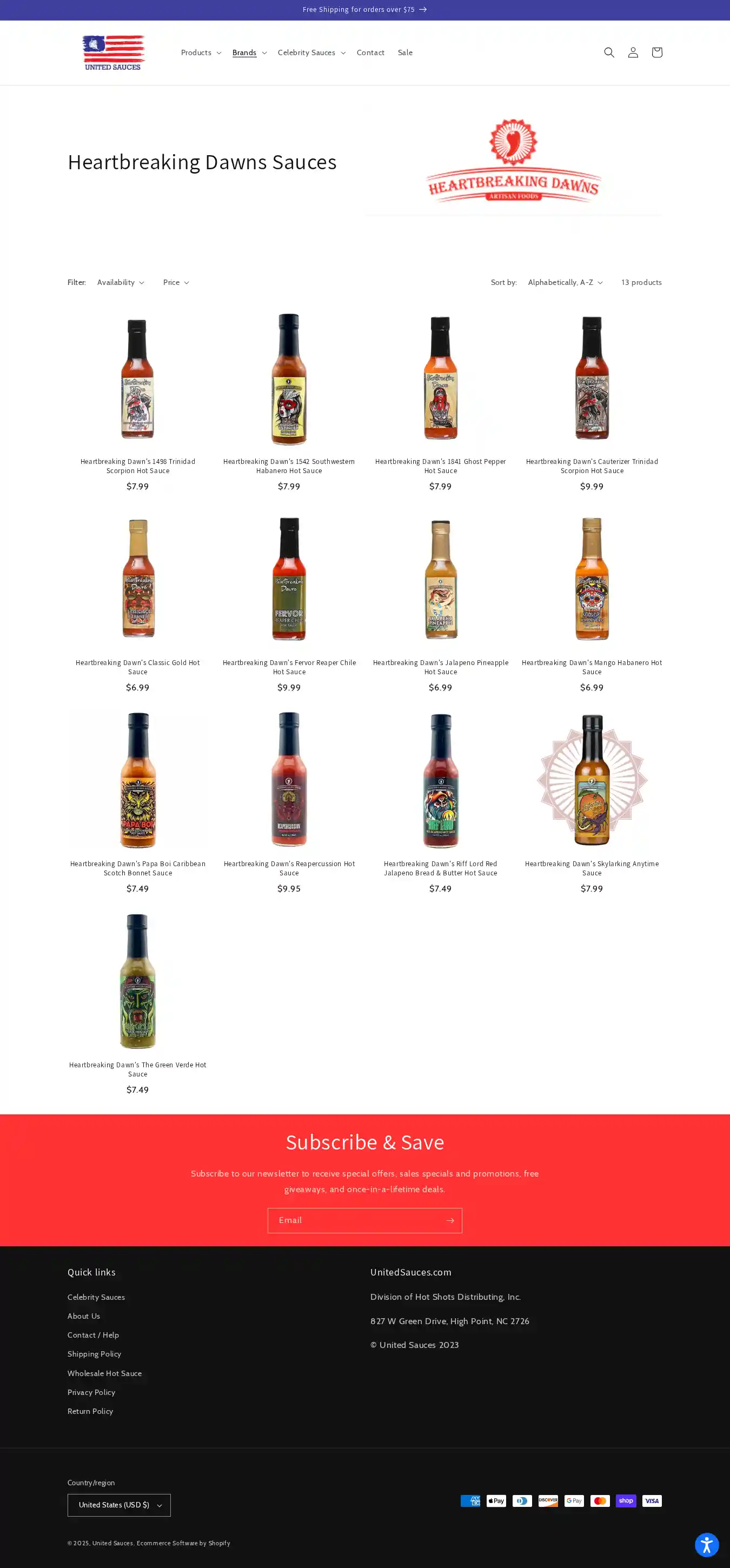This screenshot has height=1568, width=730.
Task: Open the Shipping Policy link
Action: coord(95,1354)
